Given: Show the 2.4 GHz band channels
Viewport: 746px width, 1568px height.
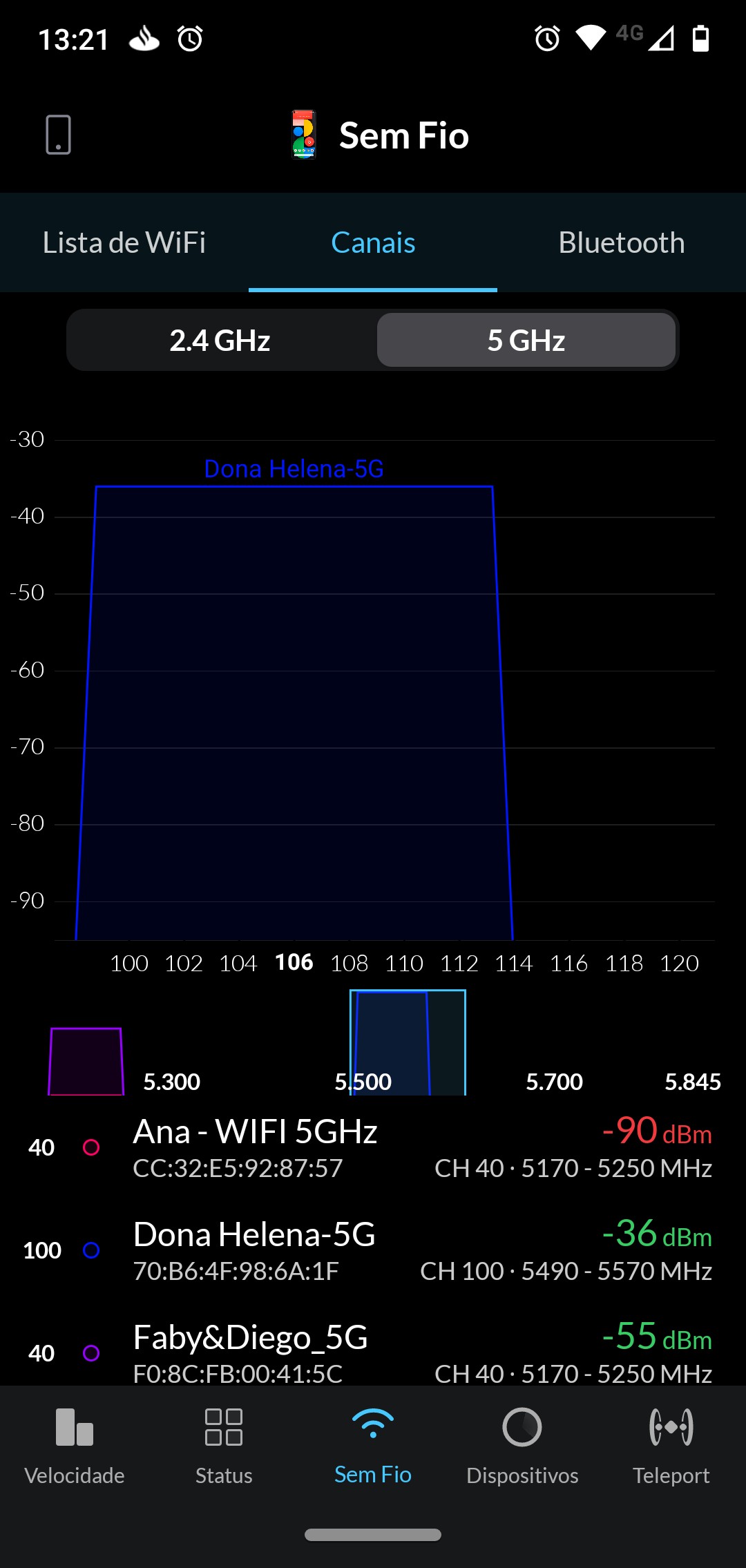Looking at the screenshot, I should [x=220, y=341].
